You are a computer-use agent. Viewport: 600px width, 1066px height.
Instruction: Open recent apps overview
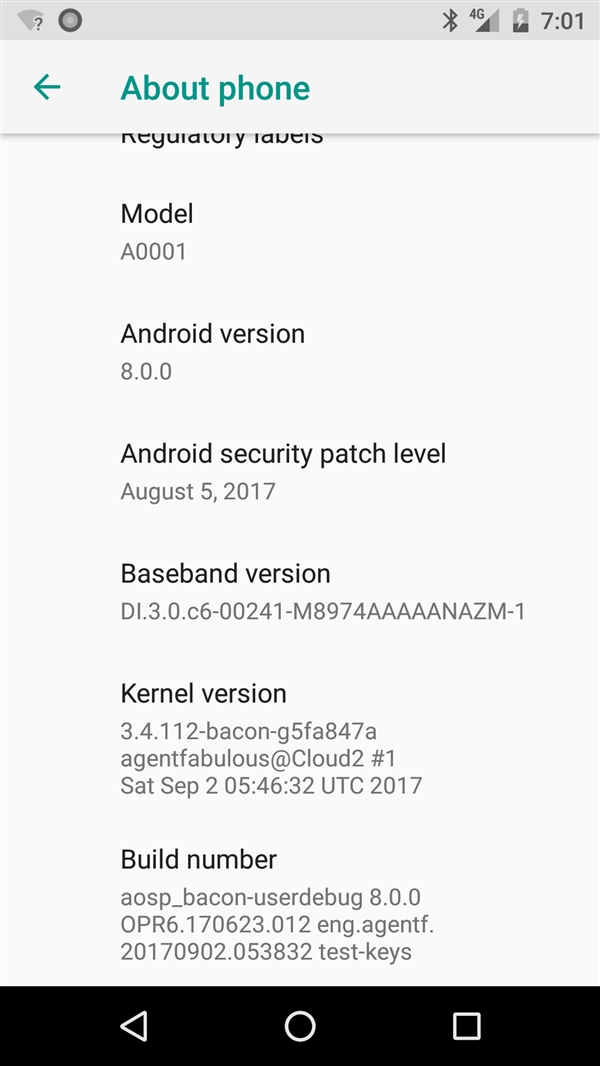click(x=466, y=1026)
